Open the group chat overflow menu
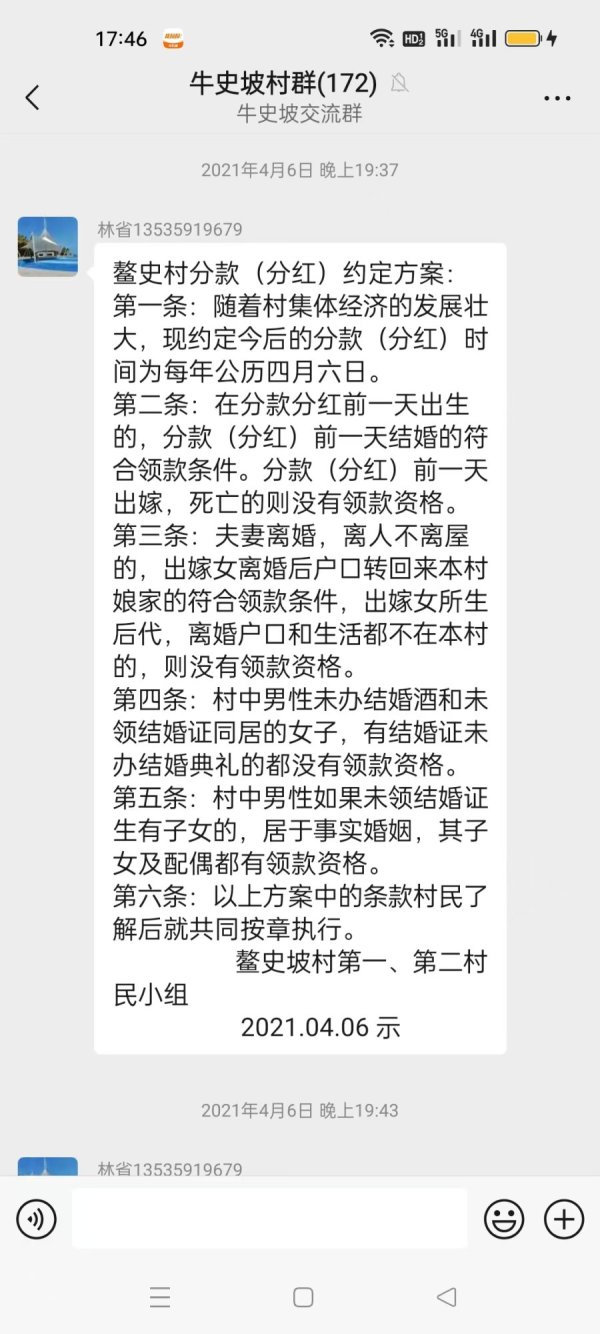Screen dimensions: 600x1334 point(557,97)
